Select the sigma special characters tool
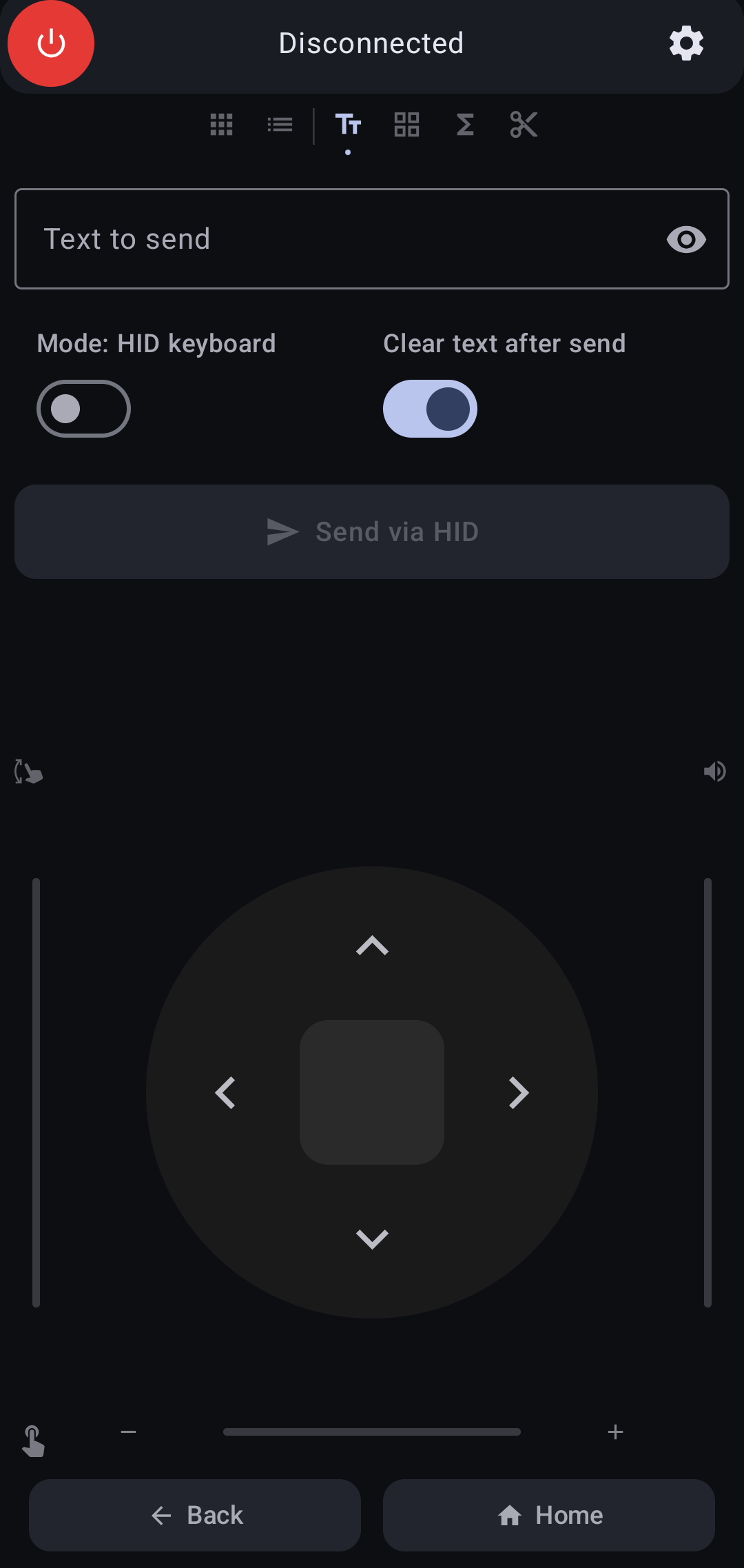Screen dimensions: 744x1568 (x=464, y=125)
